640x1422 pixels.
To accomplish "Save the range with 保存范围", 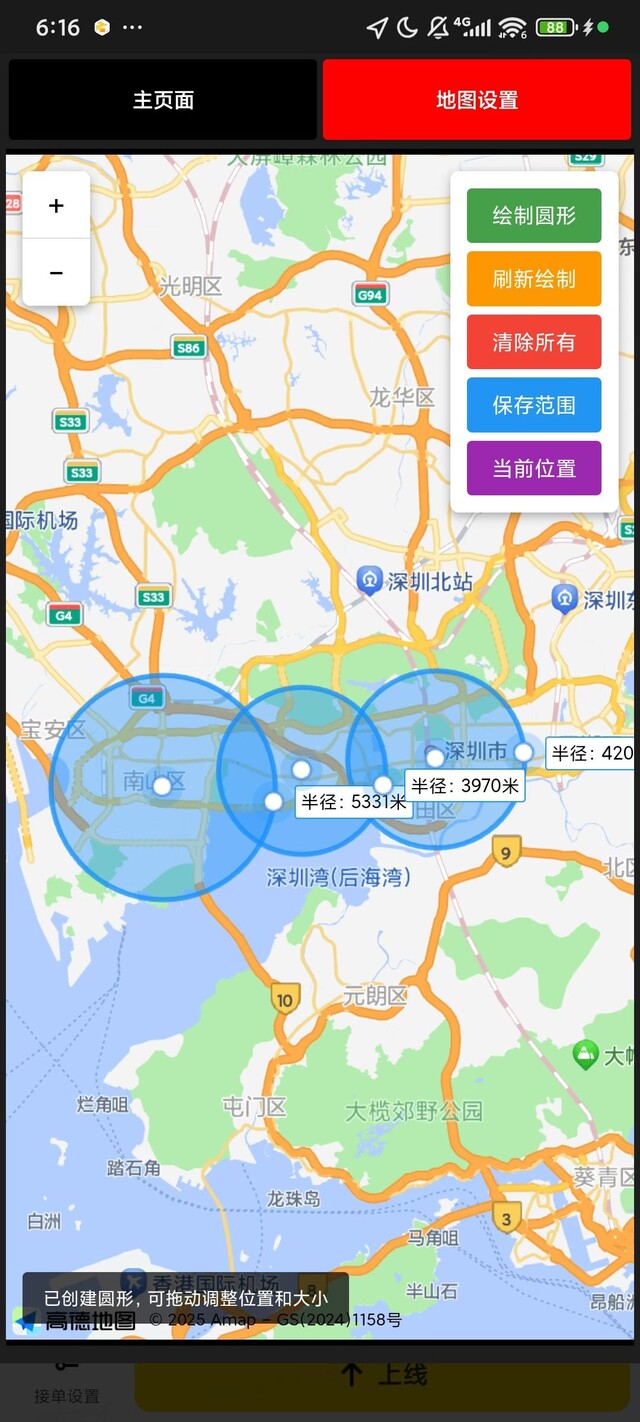I will (x=534, y=405).
